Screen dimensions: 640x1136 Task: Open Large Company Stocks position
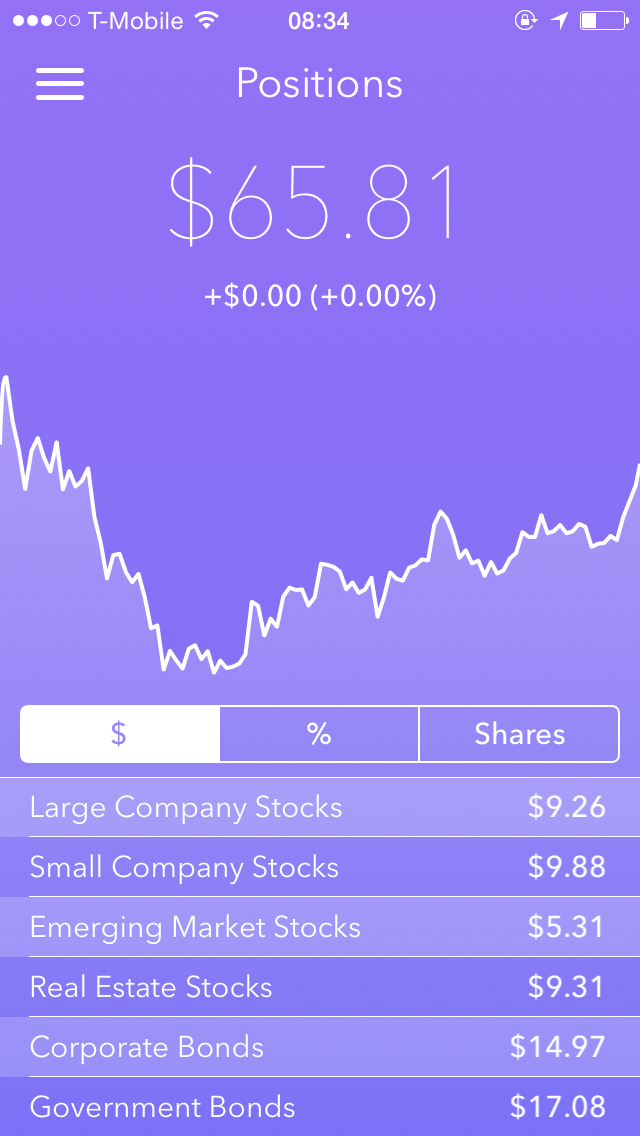pyautogui.click(x=320, y=807)
